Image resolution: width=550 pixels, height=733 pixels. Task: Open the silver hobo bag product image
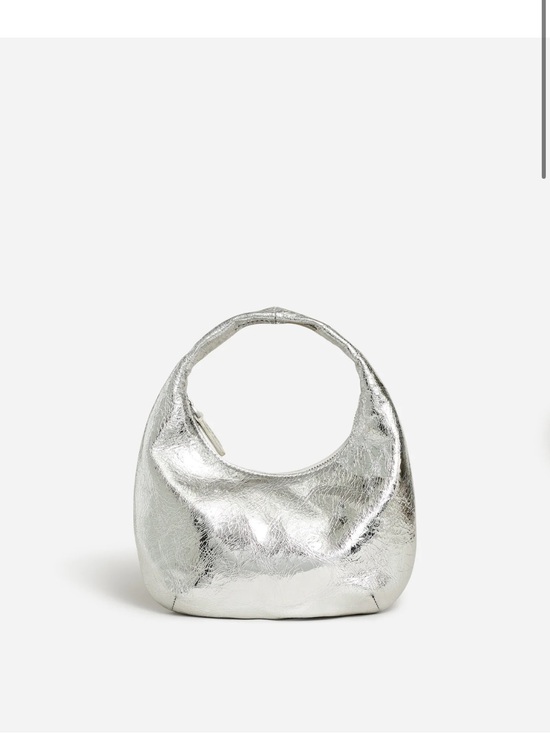275,463
